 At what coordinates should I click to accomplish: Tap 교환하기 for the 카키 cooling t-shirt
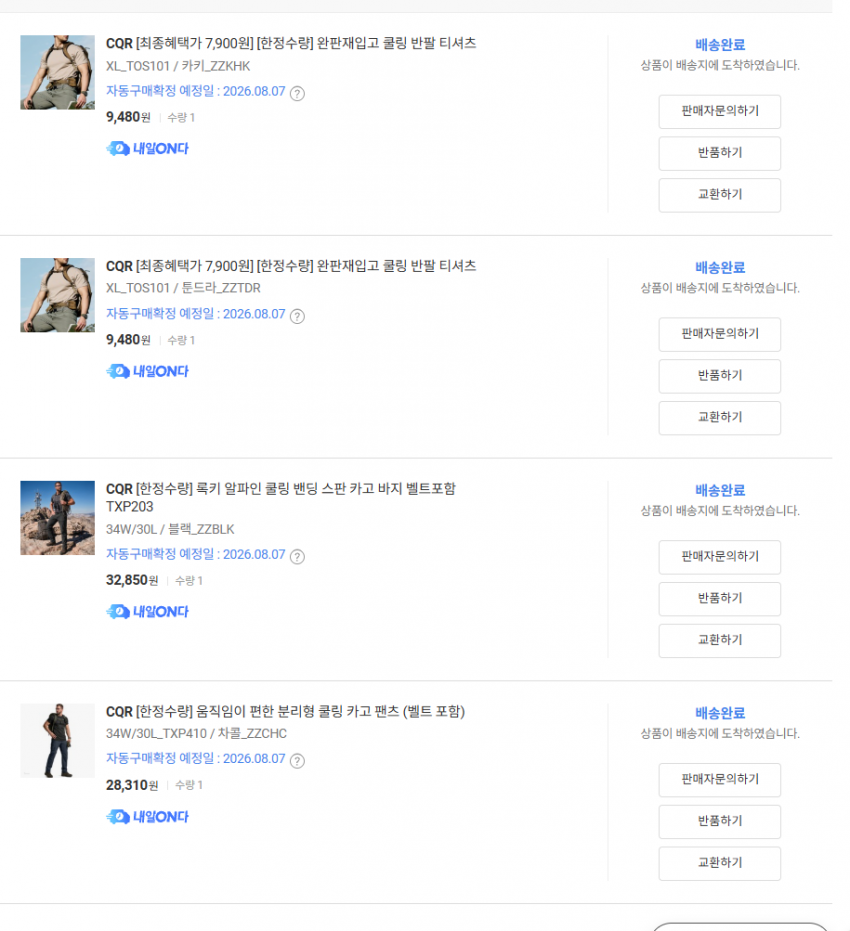pos(719,195)
